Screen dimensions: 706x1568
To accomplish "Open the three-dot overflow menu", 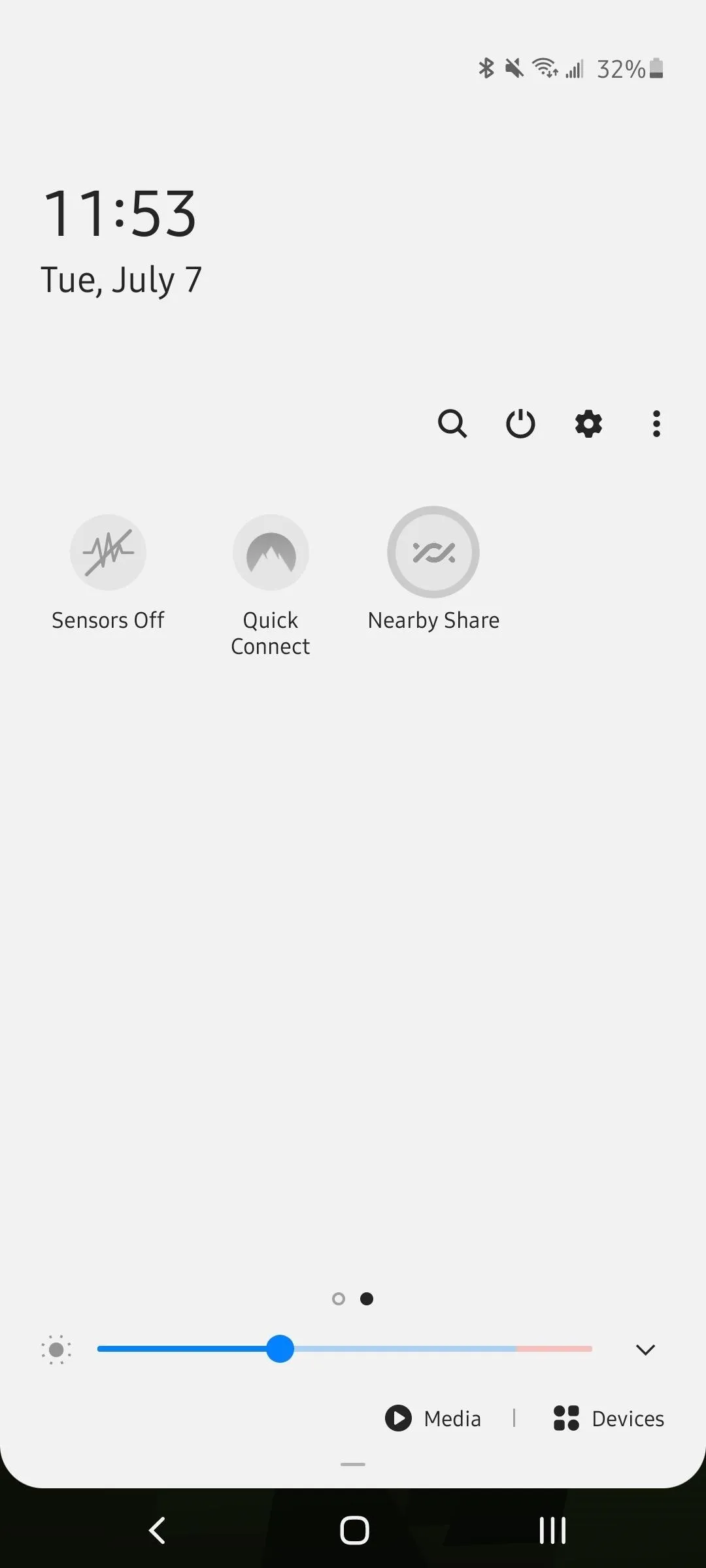I will tap(656, 423).
